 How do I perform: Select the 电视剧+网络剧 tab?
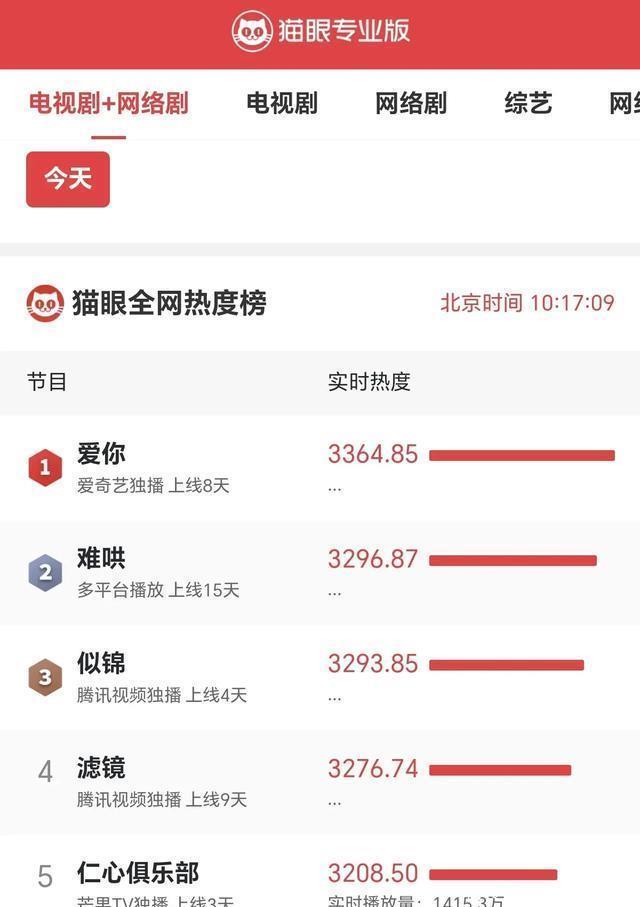[108, 103]
